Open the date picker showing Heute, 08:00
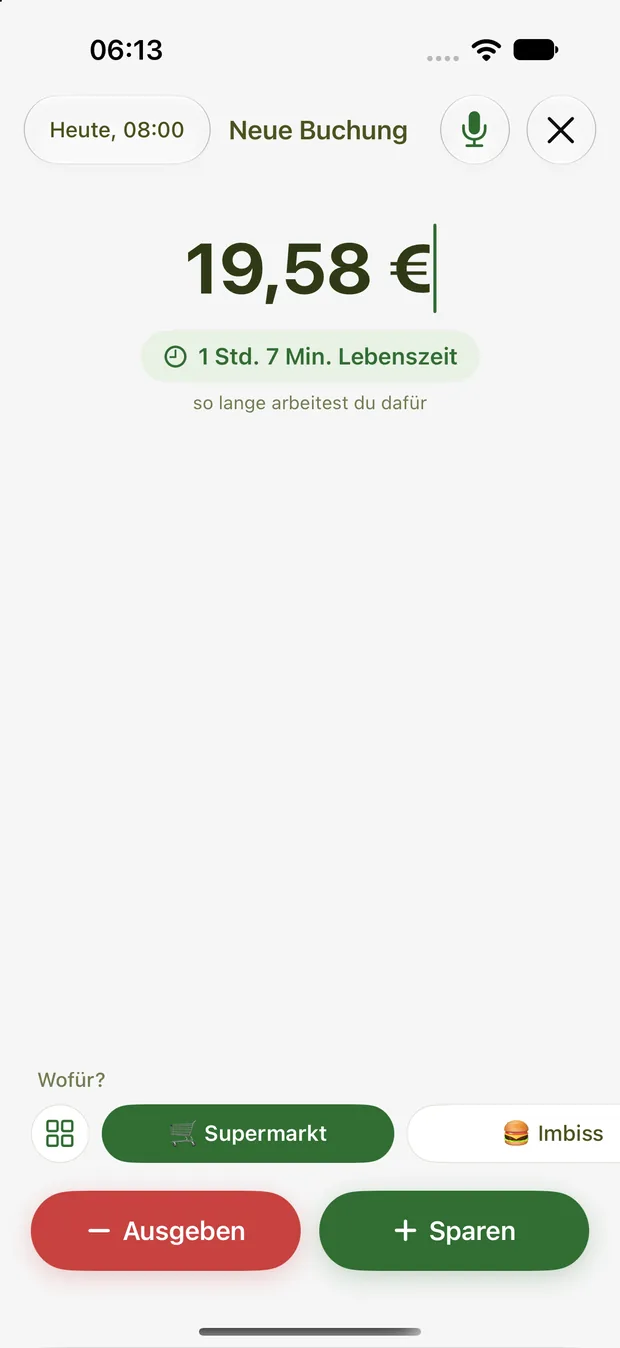The image size is (620, 1348). pos(117,130)
